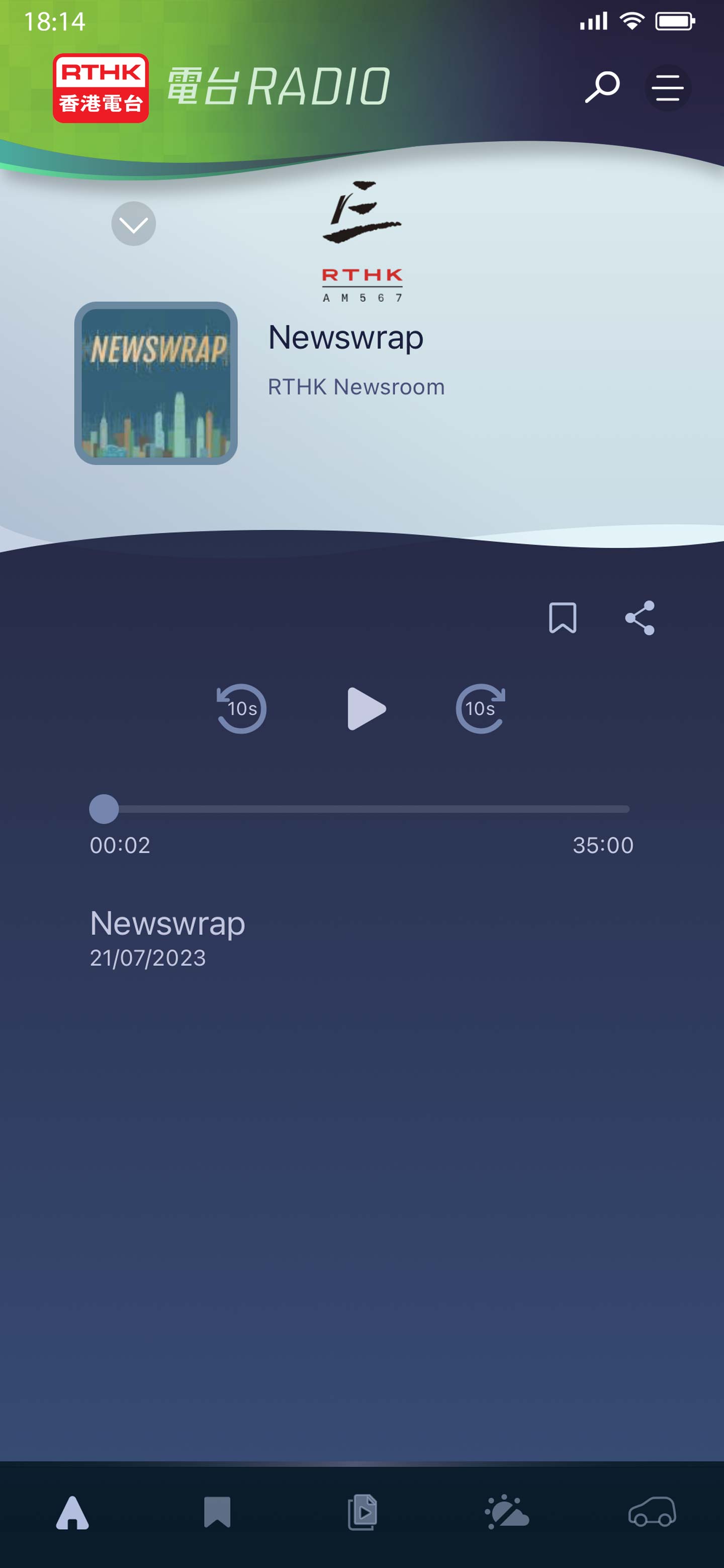The image size is (724, 1568).
Task: Skip forward 10 seconds
Action: (x=481, y=709)
